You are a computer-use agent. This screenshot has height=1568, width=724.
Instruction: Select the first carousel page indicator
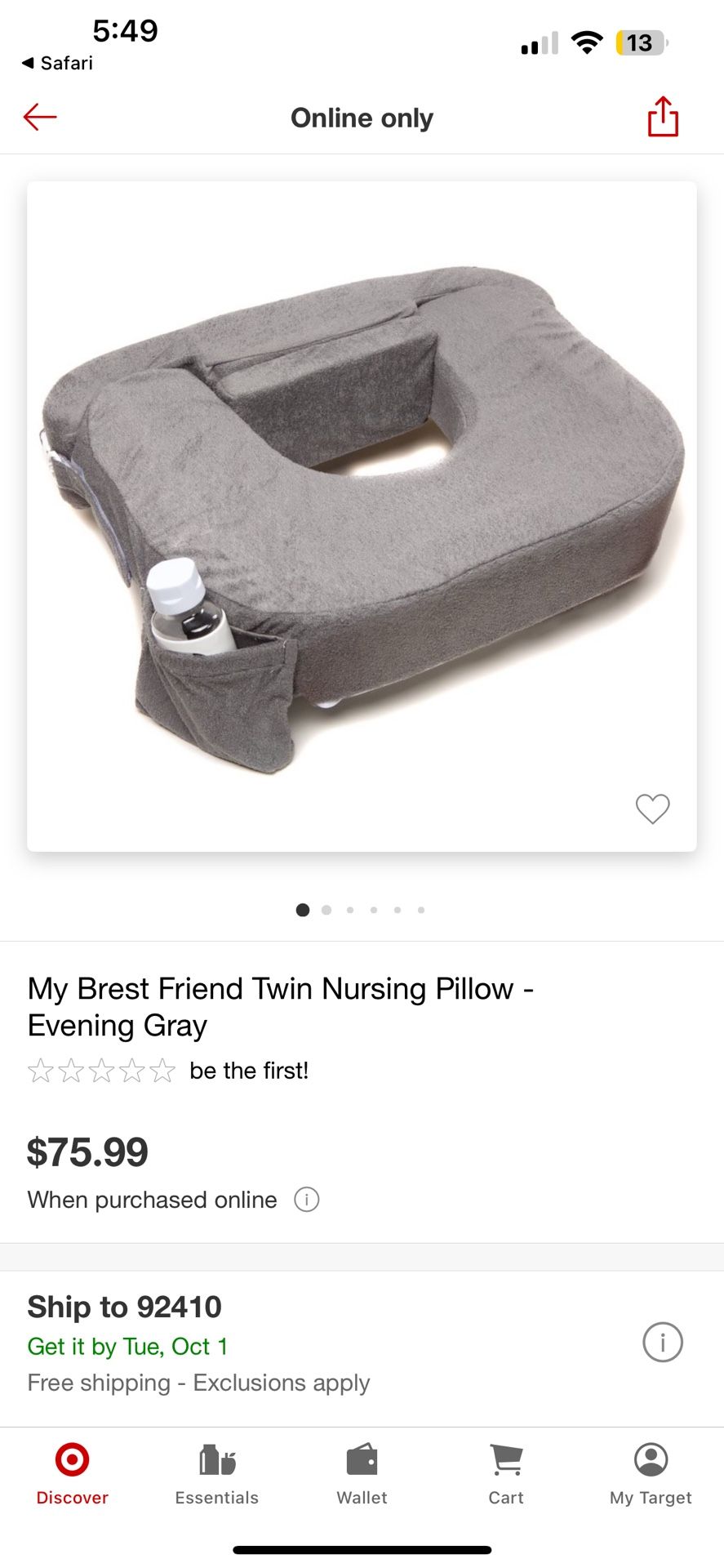coord(302,909)
